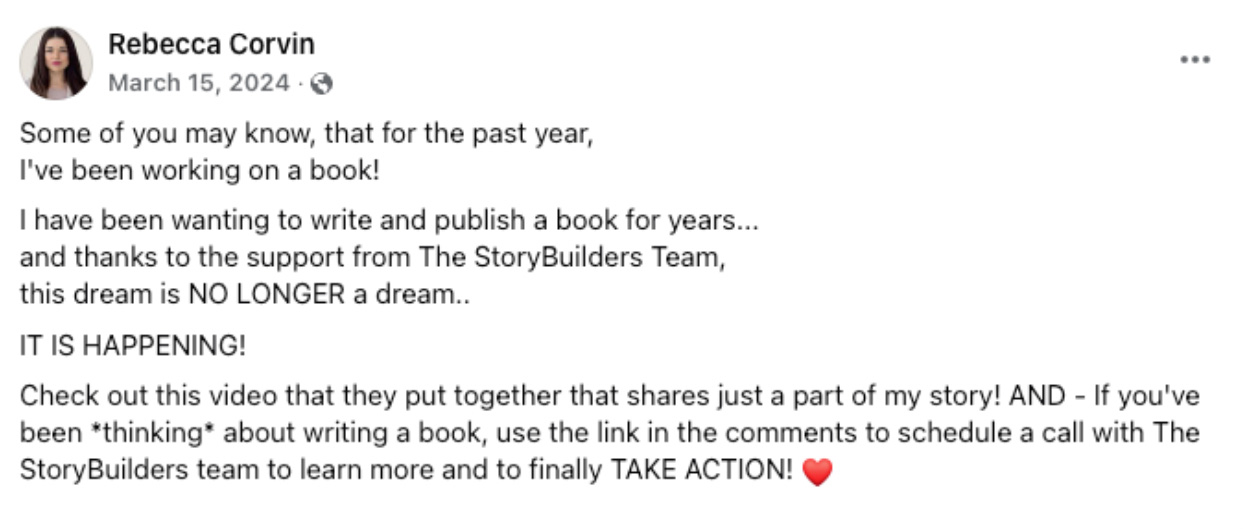The height and width of the screenshot is (530, 1243).
Task: Open the post via March 15, 2024 timestamp
Action: coord(198,83)
